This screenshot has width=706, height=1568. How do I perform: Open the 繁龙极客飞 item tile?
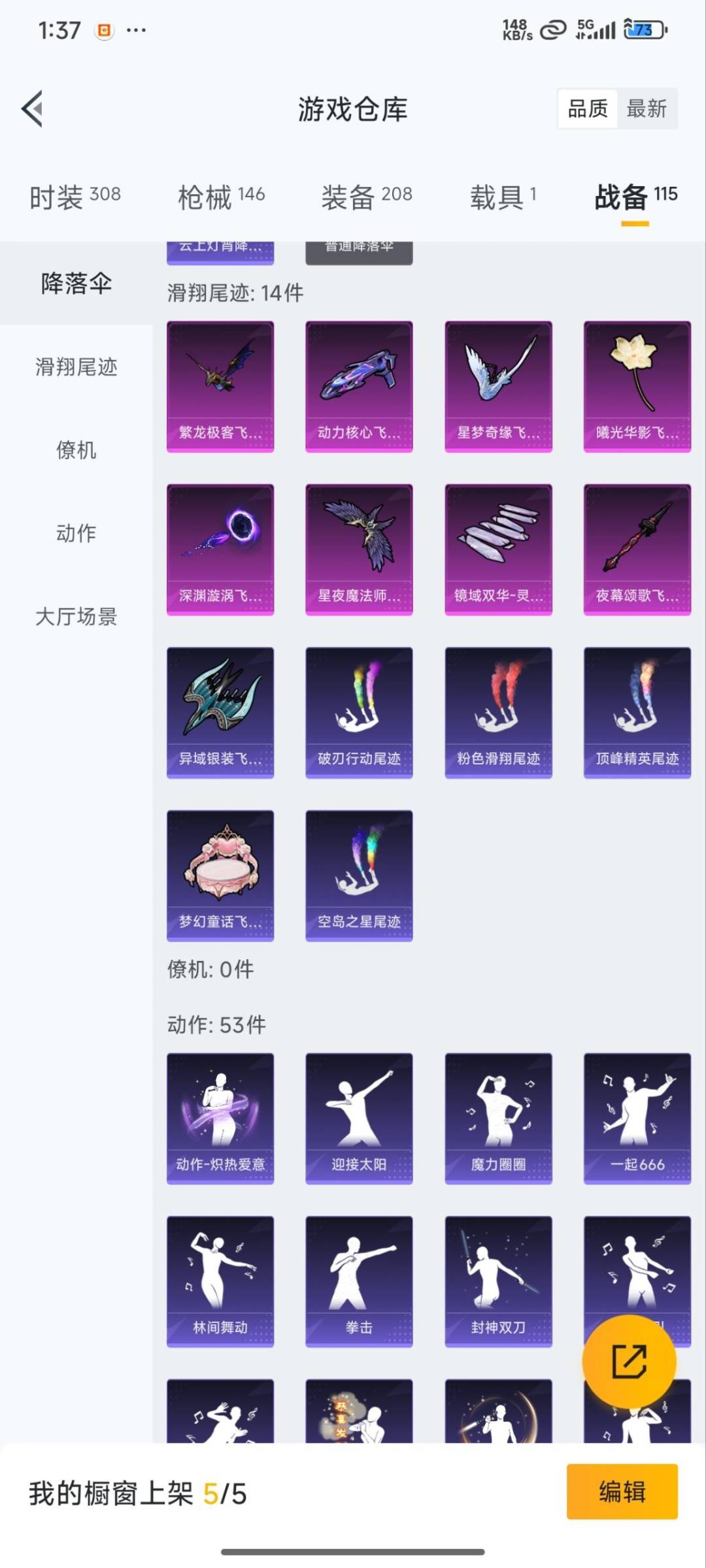coord(220,386)
